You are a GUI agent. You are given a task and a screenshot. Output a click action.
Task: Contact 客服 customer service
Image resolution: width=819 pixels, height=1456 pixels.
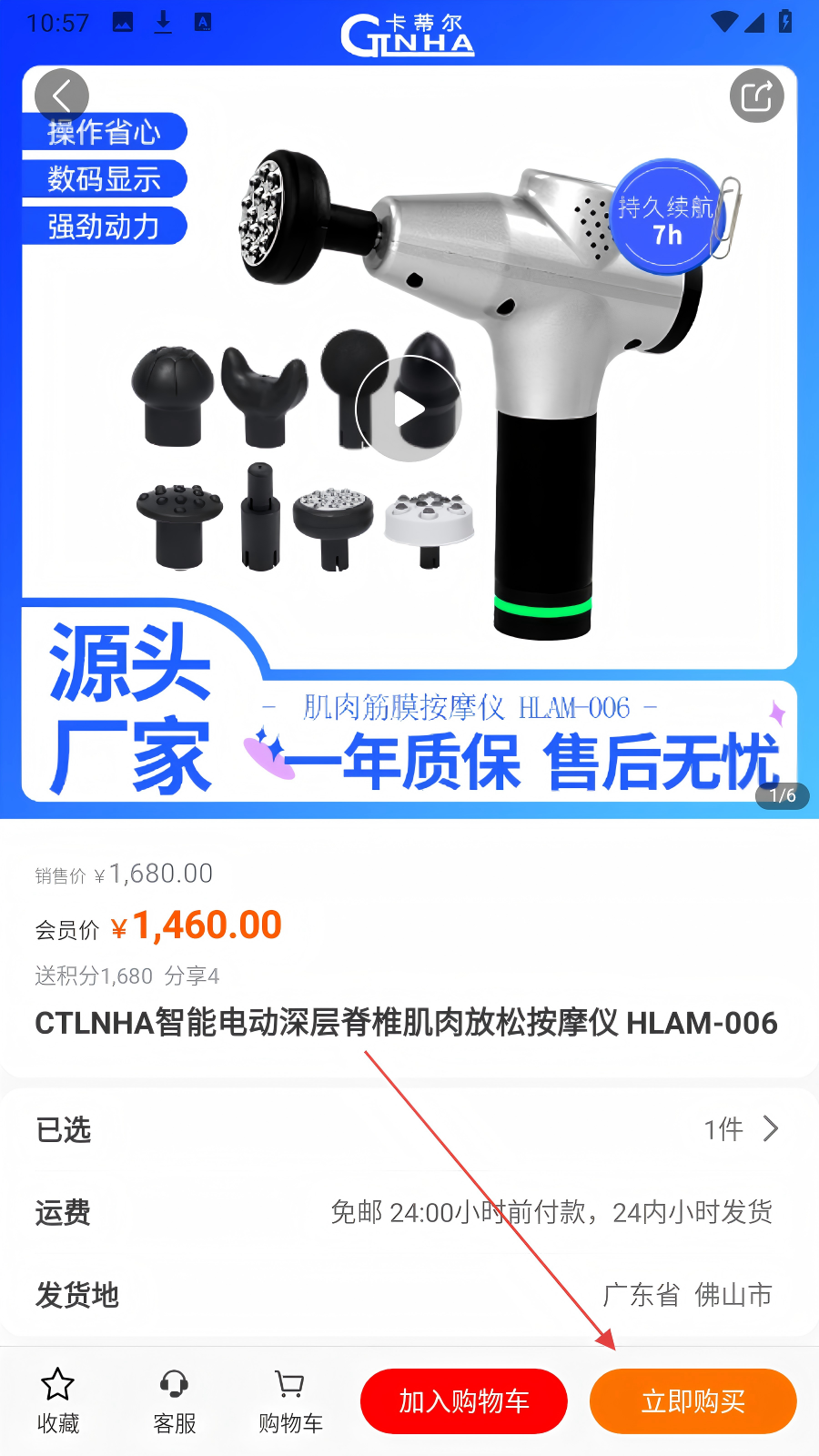[175, 1400]
